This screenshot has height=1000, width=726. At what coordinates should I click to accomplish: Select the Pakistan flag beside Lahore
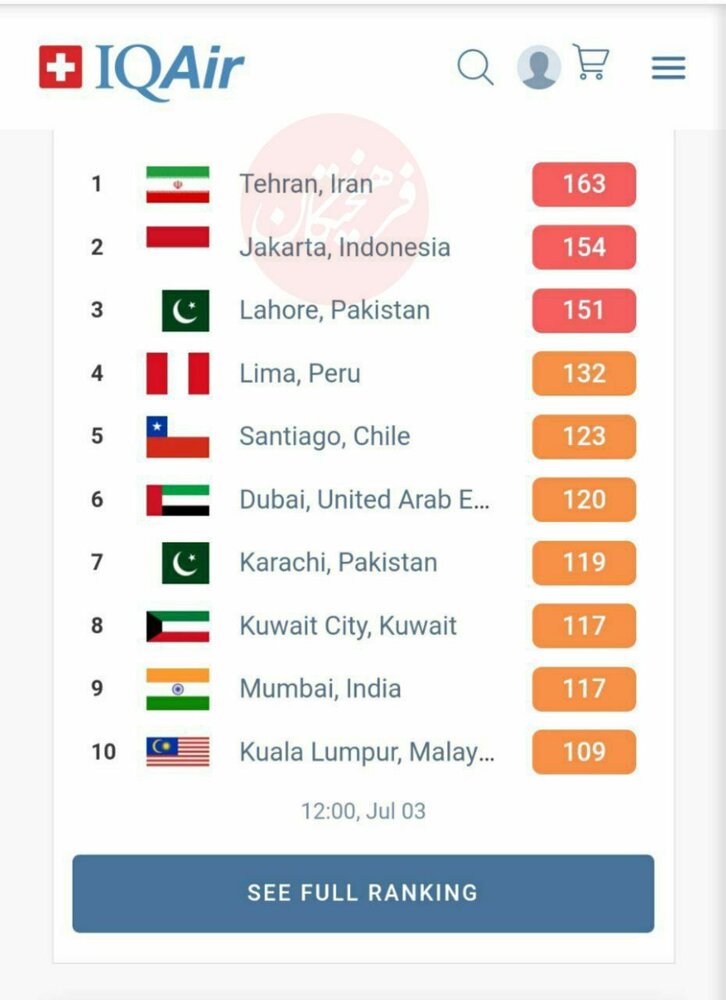click(178, 310)
